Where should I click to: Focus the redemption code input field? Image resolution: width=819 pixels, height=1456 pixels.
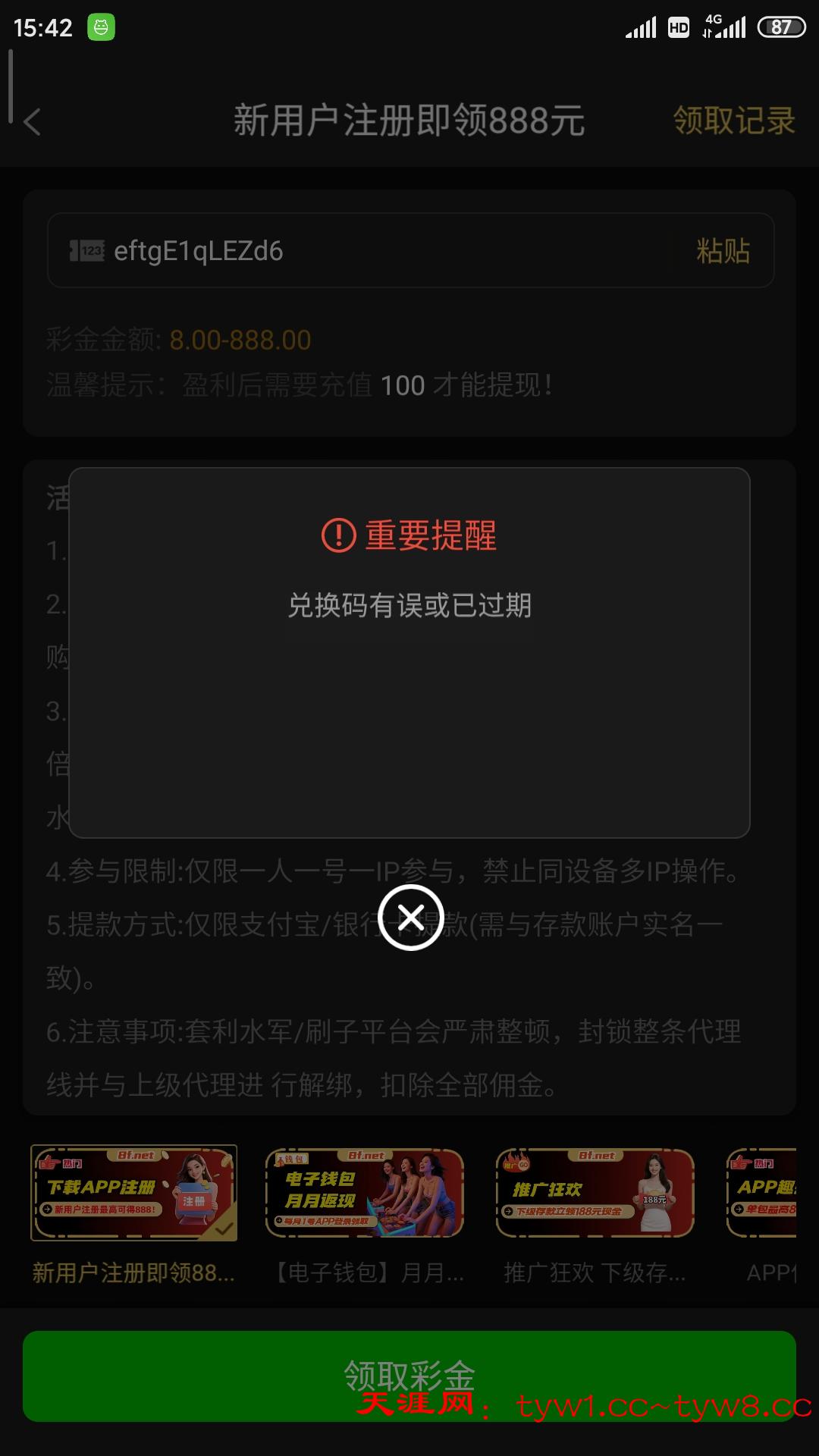click(379, 251)
